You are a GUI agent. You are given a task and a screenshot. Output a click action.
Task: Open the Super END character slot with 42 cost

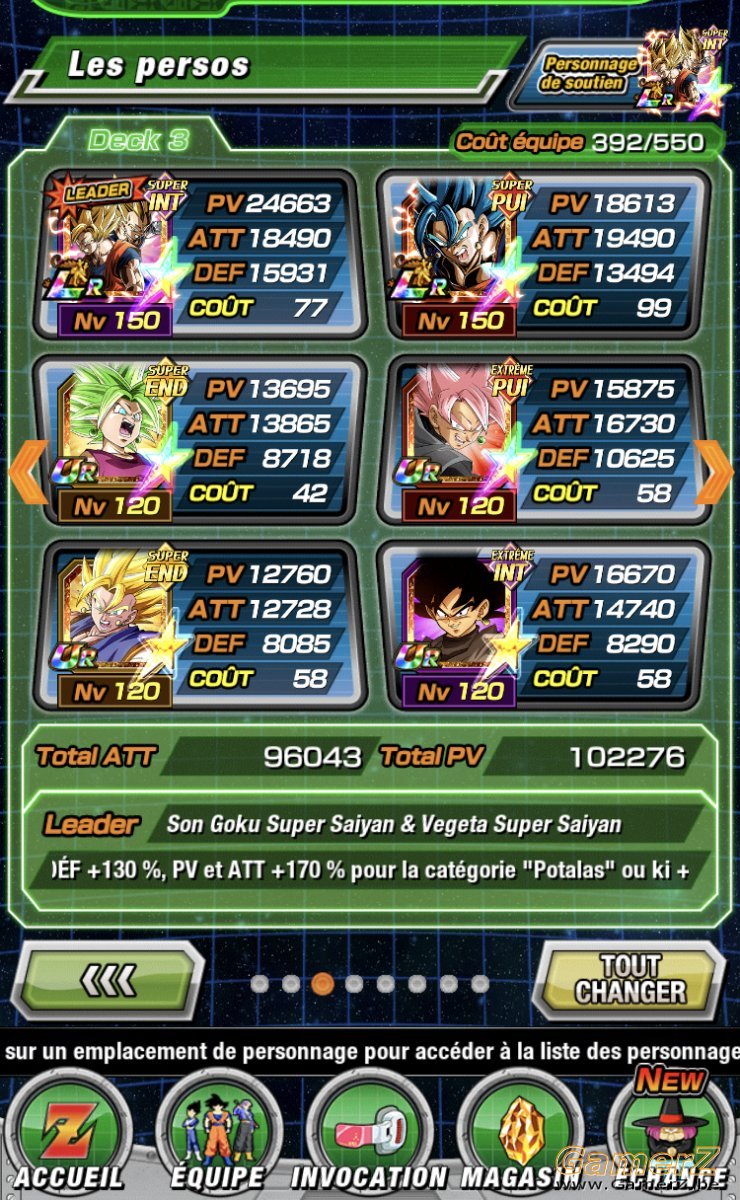200,440
